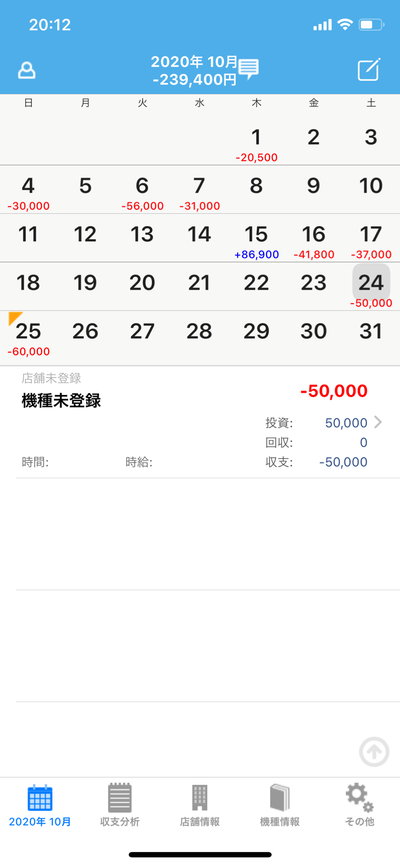Image resolution: width=400 pixels, height=866 pixels.
Task: Switch to the 店舗情報 tab
Action: 200,805
